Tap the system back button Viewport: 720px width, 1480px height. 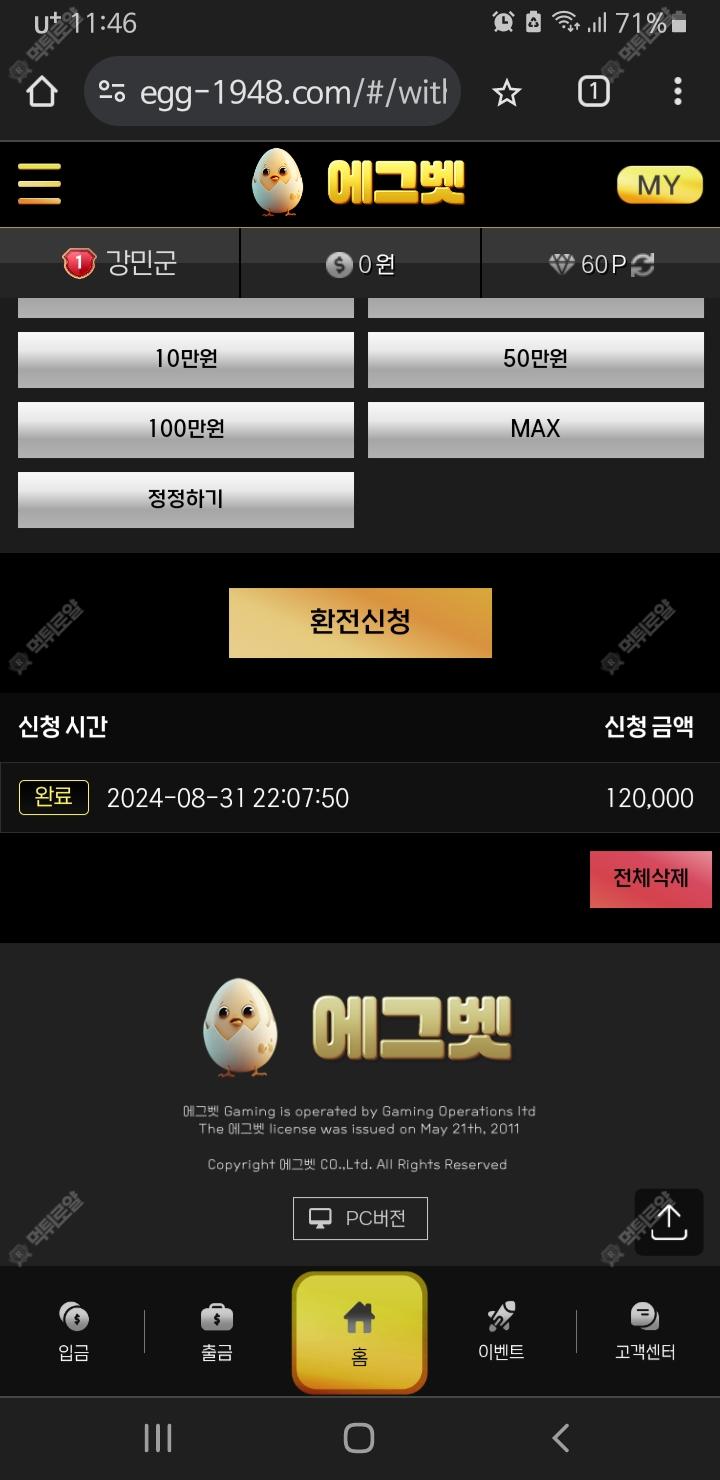point(561,1438)
